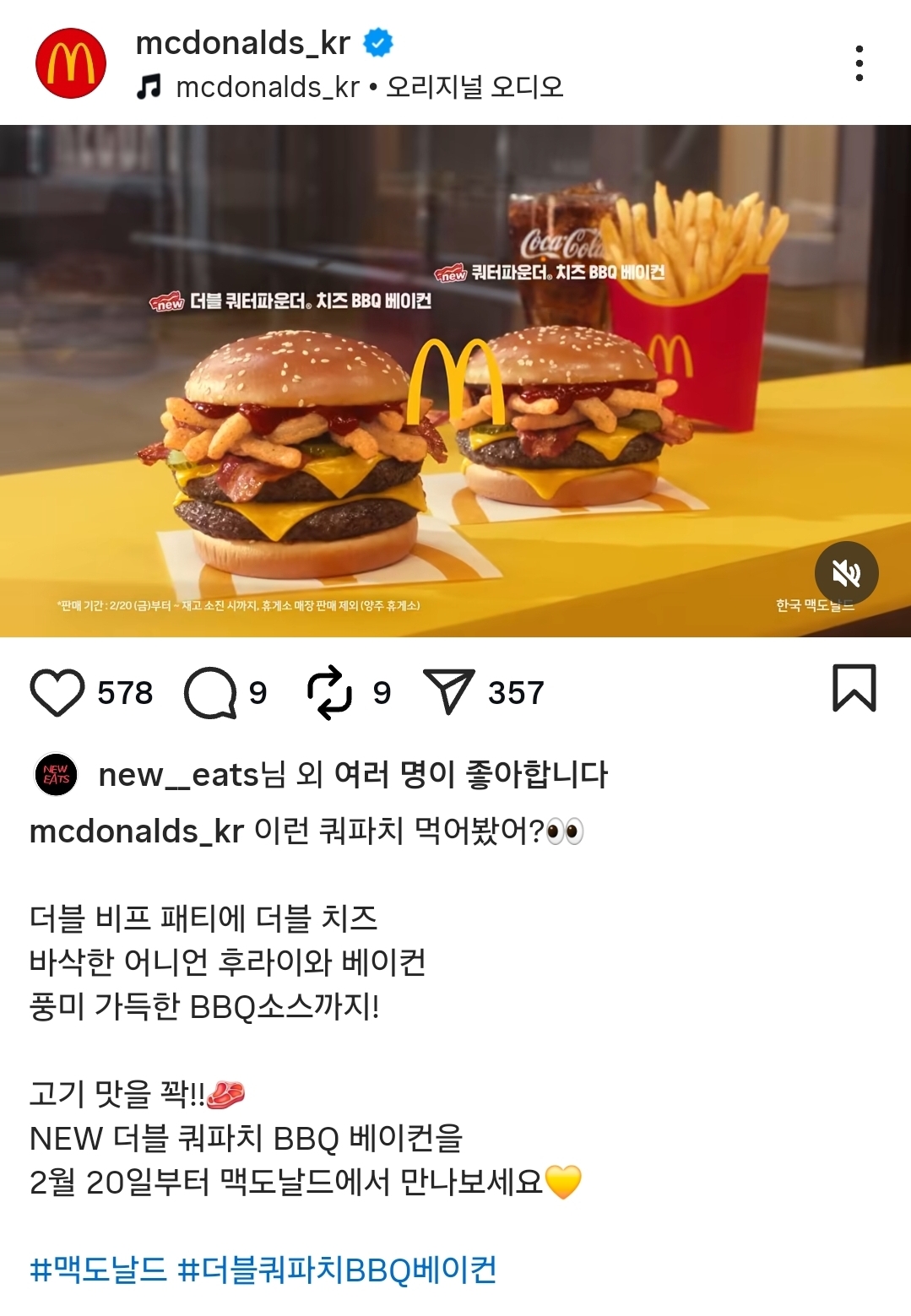Repost this McDonald's reel
Screen dimensions: 911x1316
click(328, 693)
